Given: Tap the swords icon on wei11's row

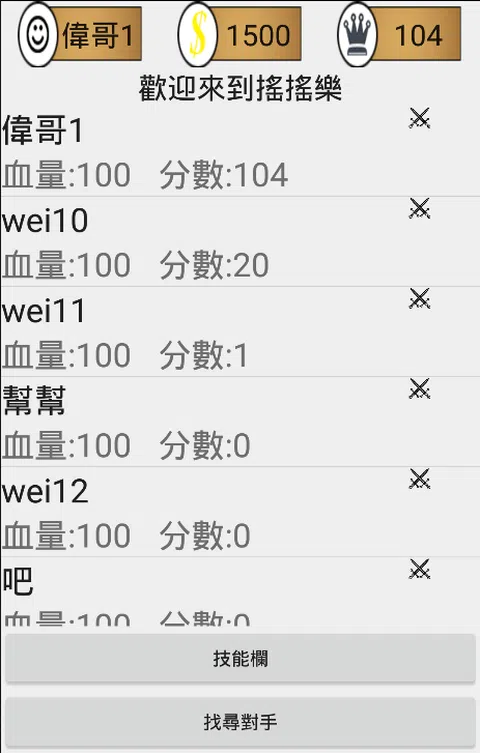Looking at the screenshot, I should (420, 299).
